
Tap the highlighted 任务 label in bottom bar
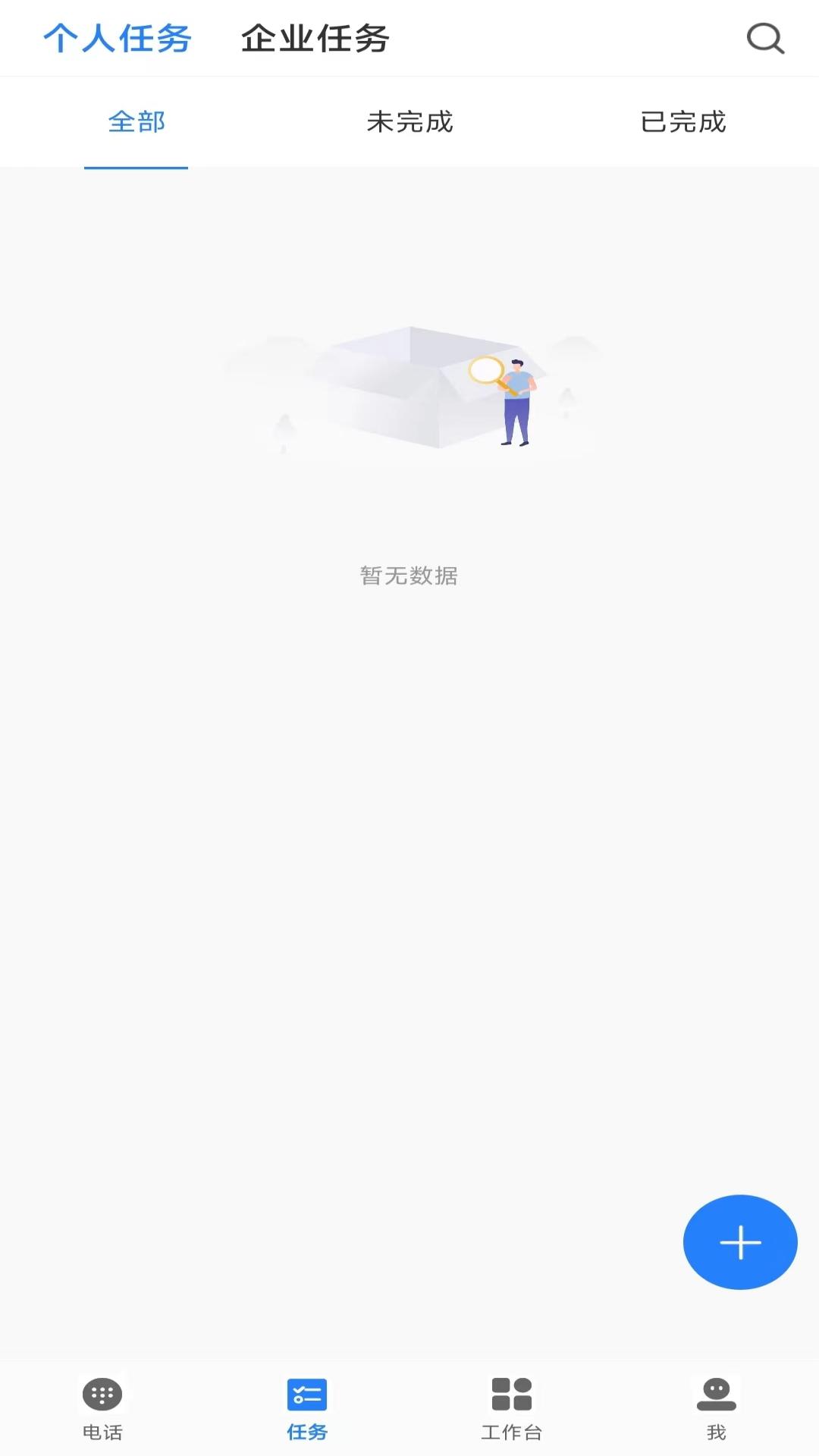pyautogui.click(x=306, y=1432)
